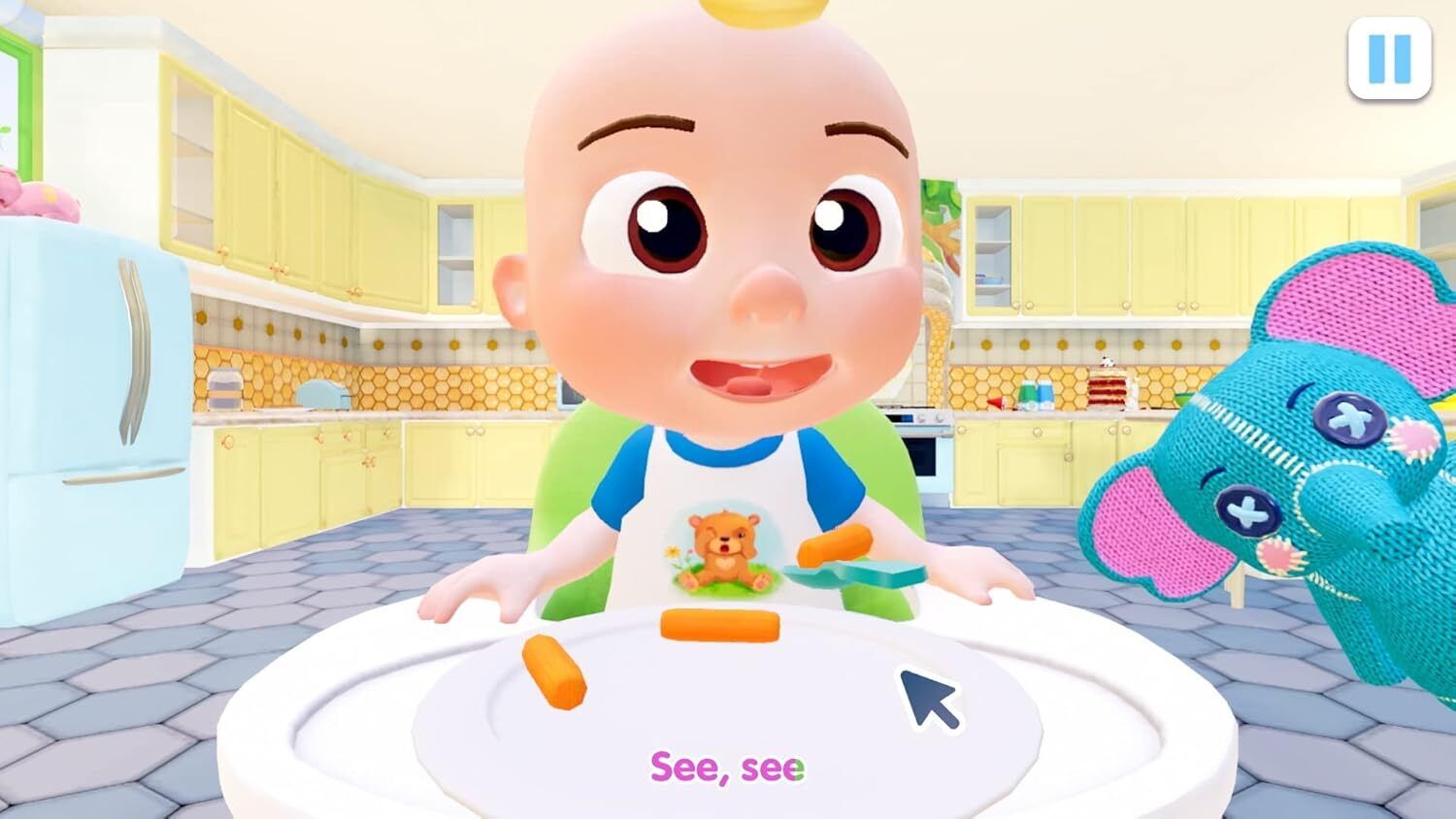Pick up the carrot stick on the plate
The height and width of the screenshot is (819, 1456).
pos(719,625)
